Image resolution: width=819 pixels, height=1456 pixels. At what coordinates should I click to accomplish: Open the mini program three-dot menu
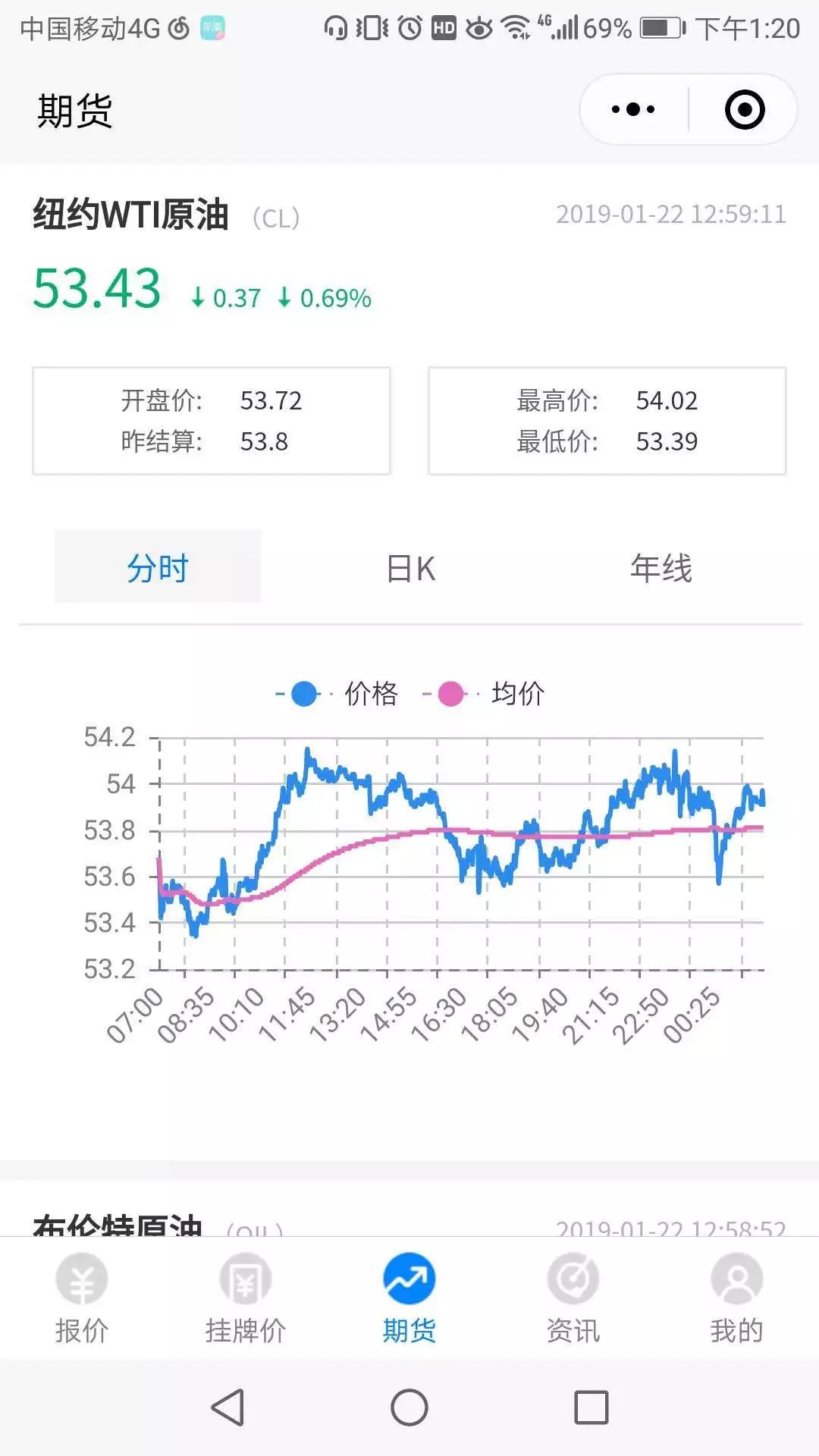[633, 109]
